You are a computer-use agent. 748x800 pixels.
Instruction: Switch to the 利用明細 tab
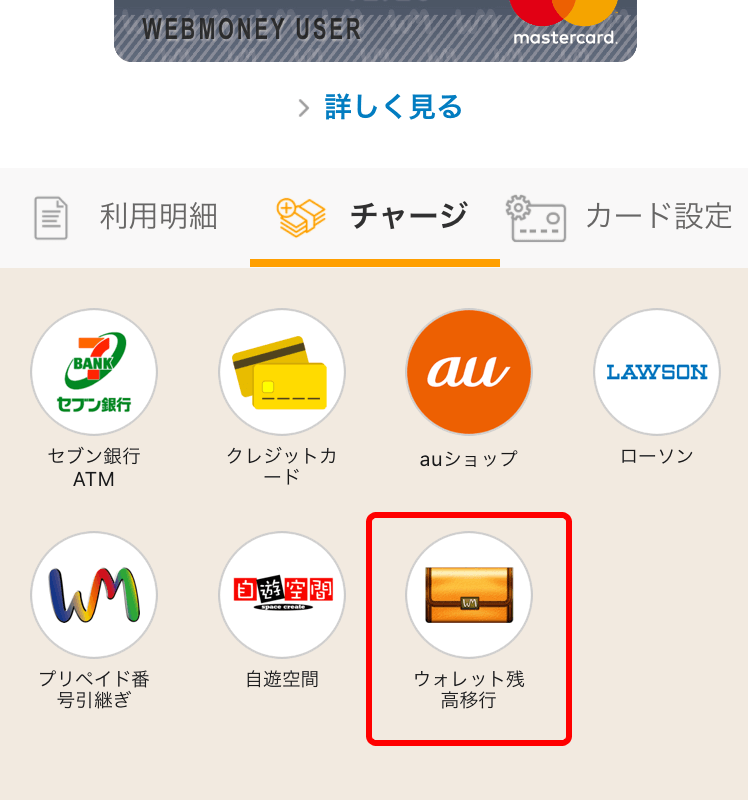pos(126,217)
